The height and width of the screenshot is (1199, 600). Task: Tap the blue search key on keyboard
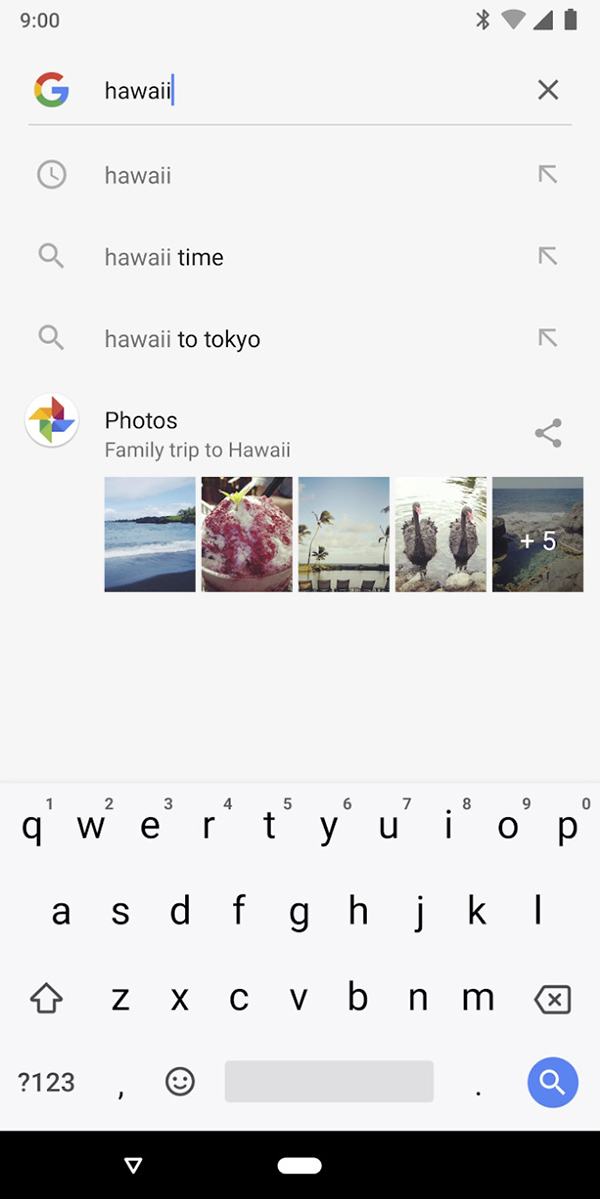coord(553,1081)
